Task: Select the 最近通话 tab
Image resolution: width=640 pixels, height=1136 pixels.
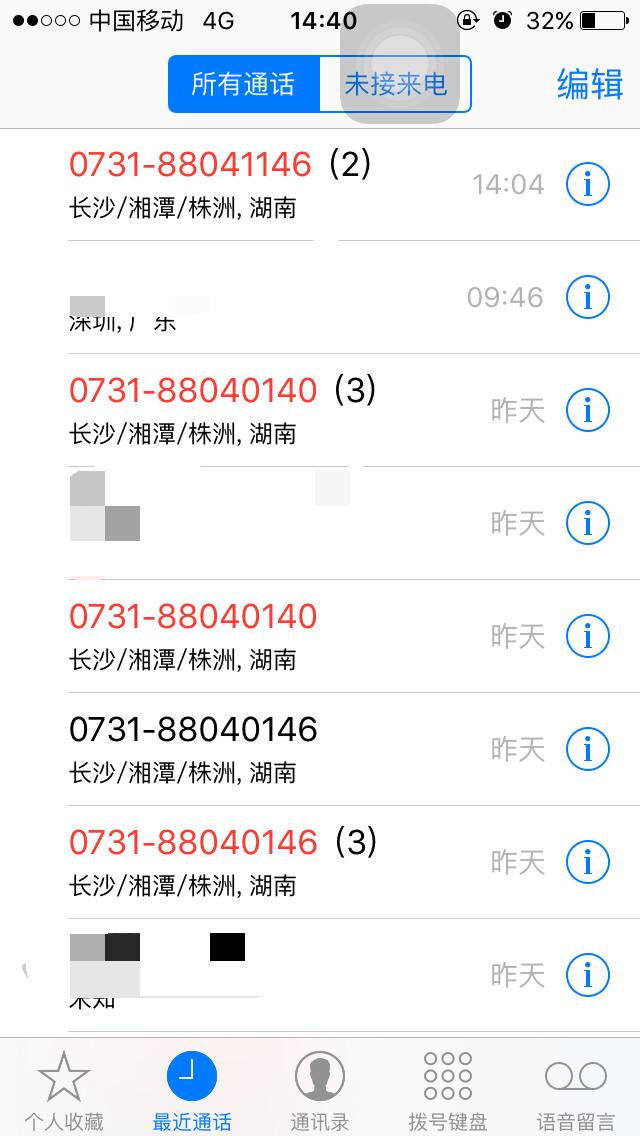Action: pos(192,1090)
